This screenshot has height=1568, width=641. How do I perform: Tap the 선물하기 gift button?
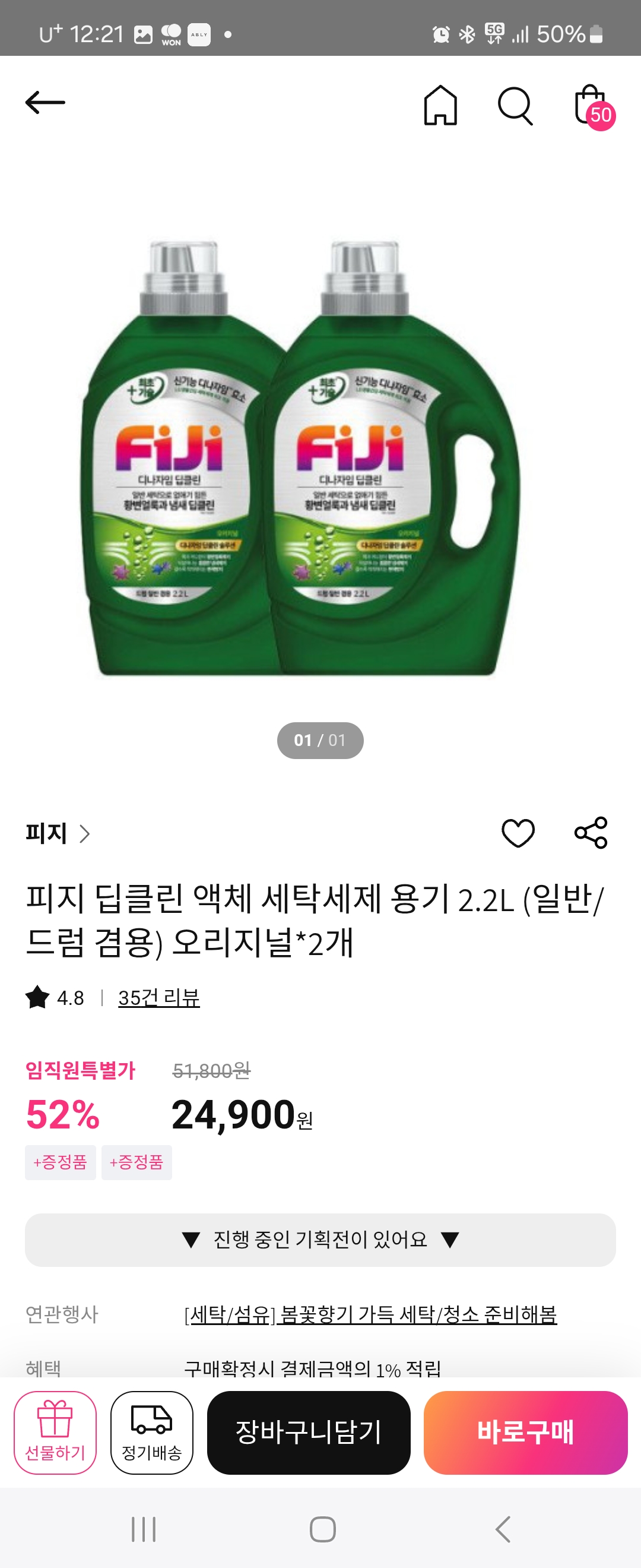coord(55,1432)
